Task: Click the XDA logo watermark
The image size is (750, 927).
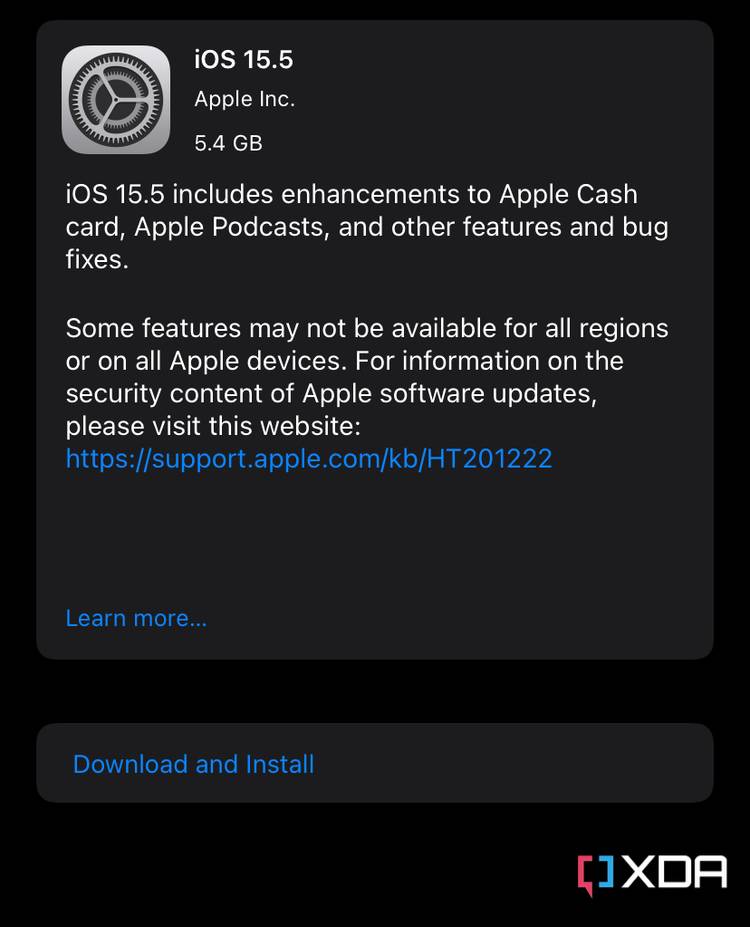Action: (655, 872)
